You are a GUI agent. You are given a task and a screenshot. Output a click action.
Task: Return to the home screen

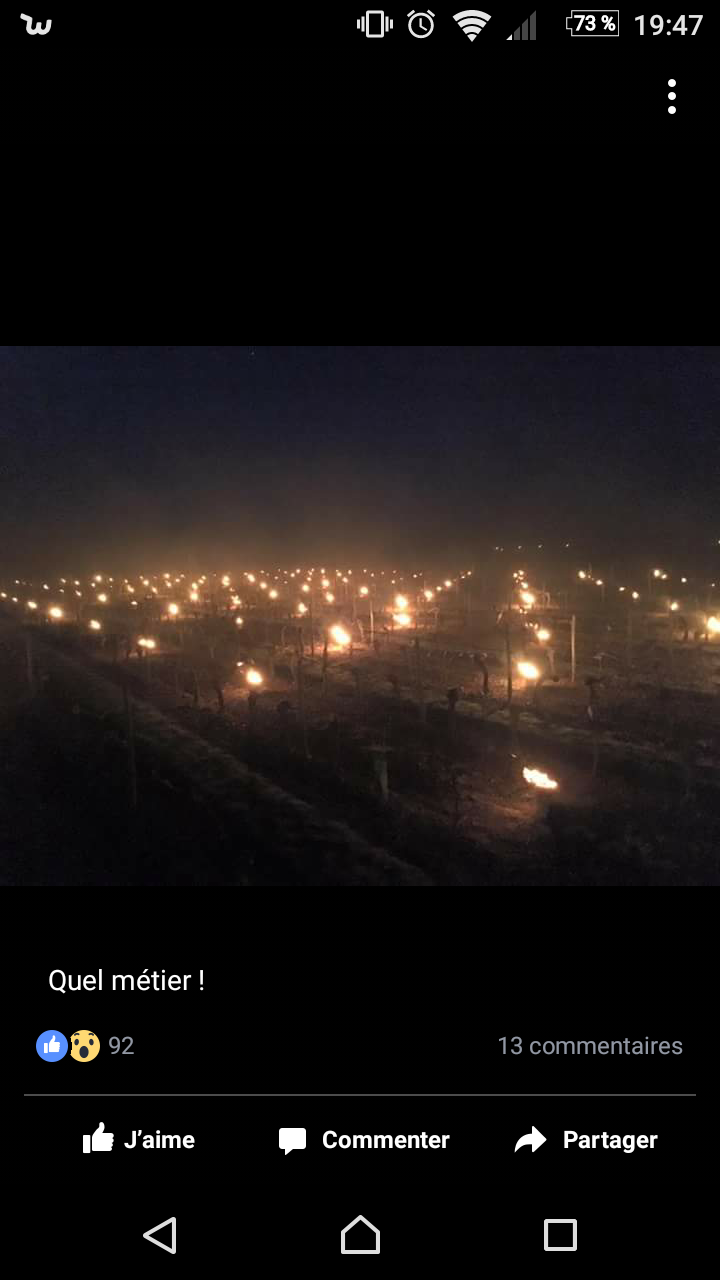(x=360, y=1235)
